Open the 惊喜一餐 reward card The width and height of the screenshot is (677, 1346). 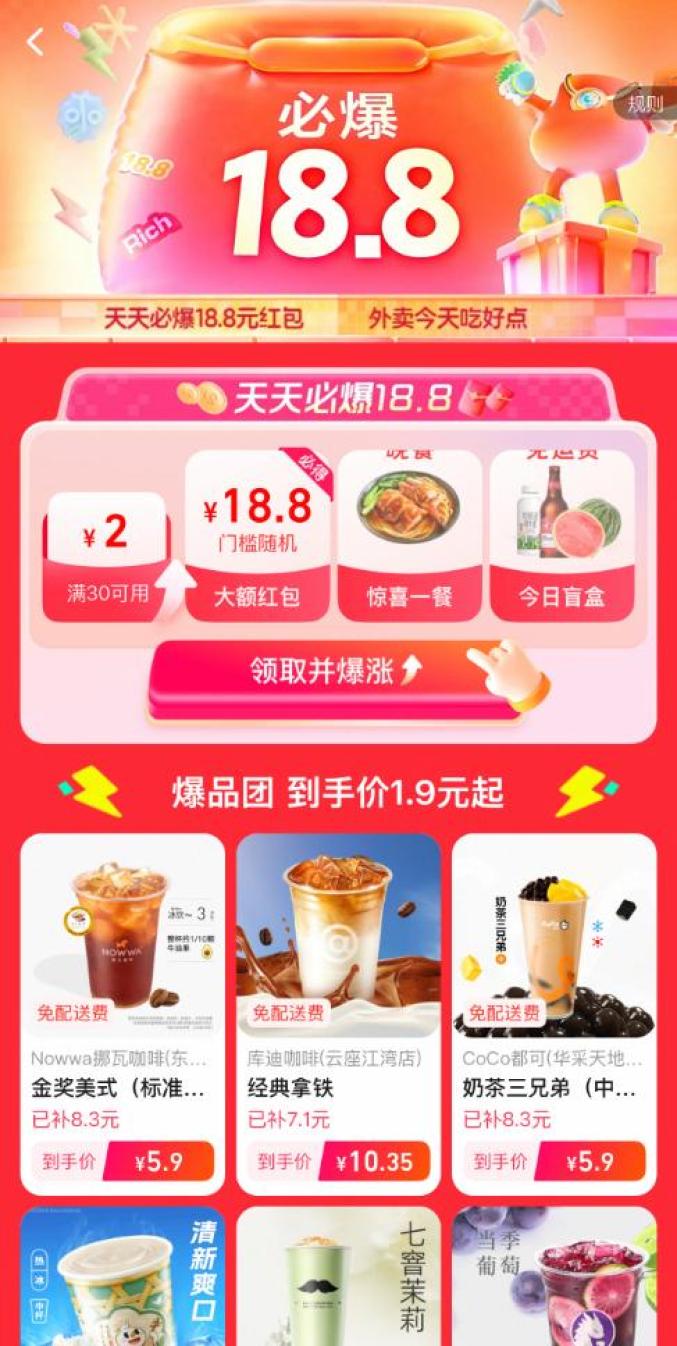point(409,535)
